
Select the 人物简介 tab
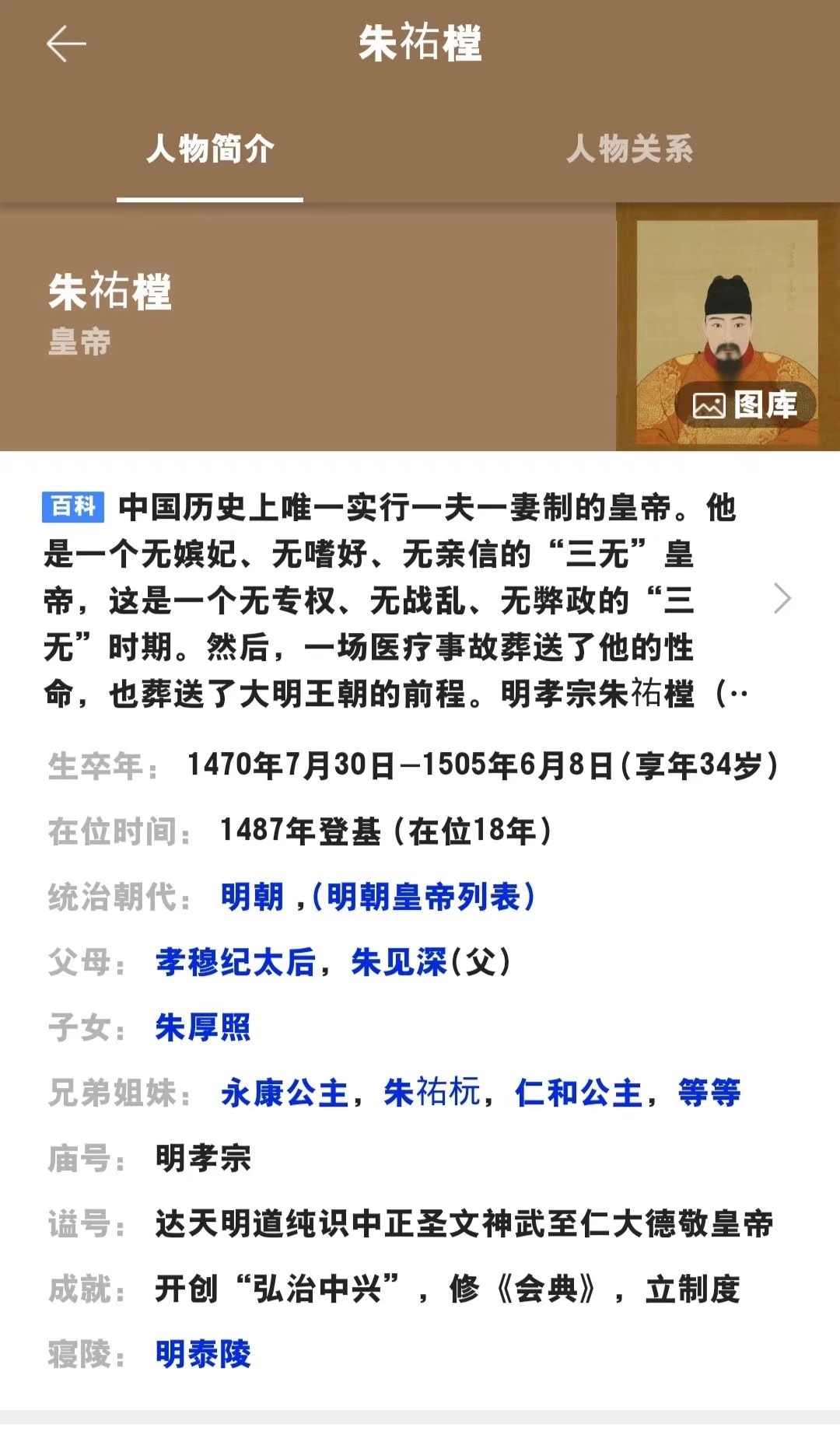(210, 149)
